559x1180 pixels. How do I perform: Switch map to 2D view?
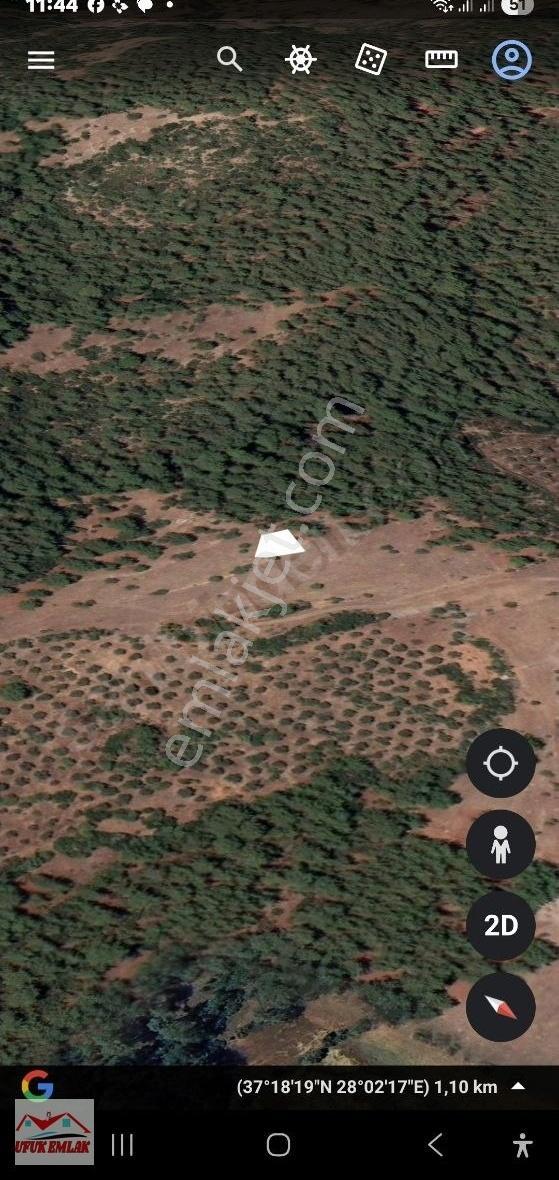point(501,926)
